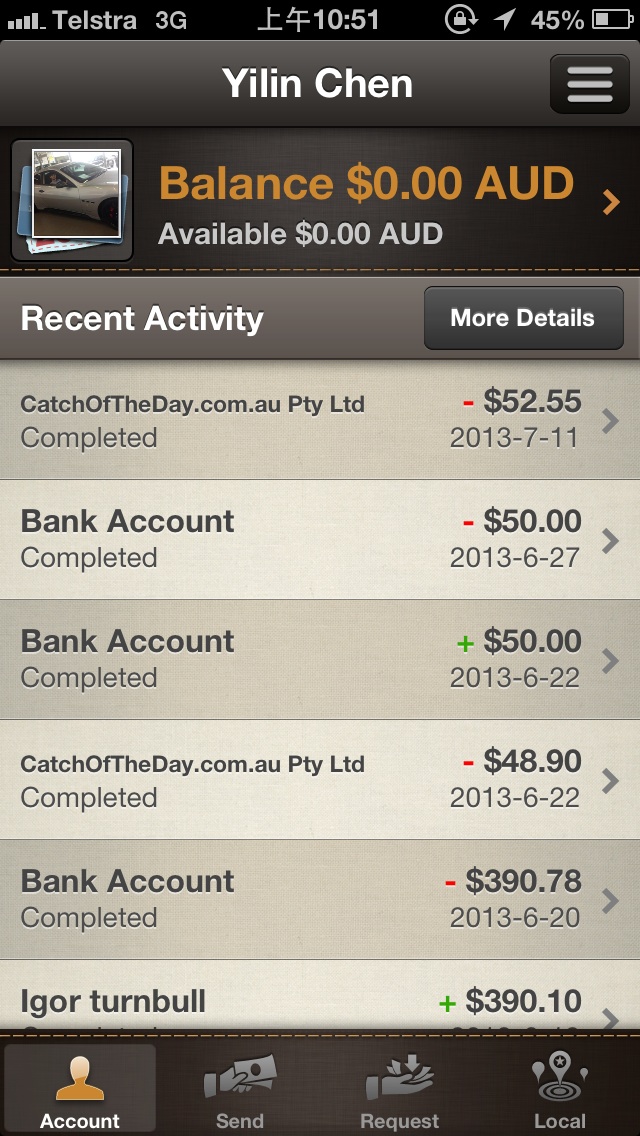
Task: View the Igor turnbull $390.10 payment
Action: coord(320,1002)
